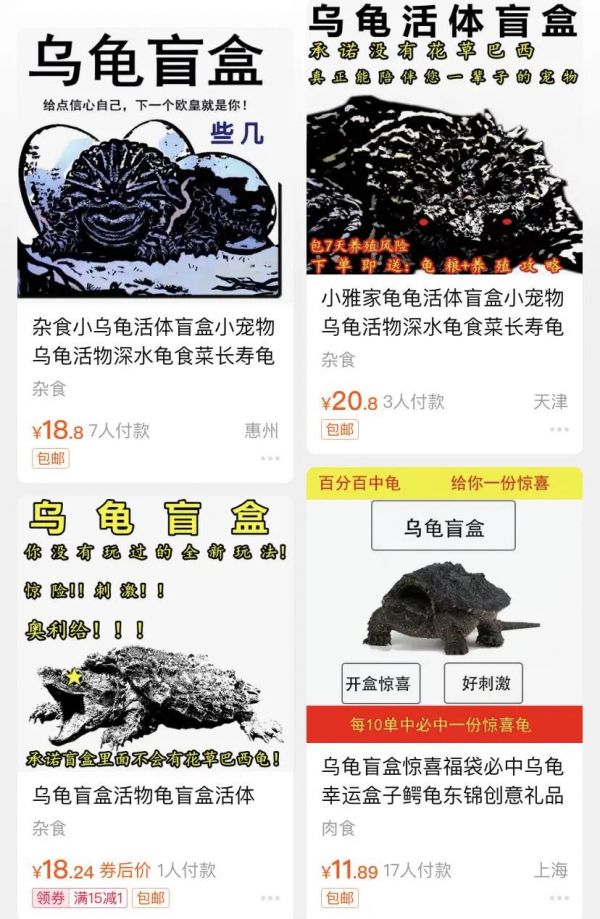Open the 小雅家龟龟活体盲盒 product card
Viewport: 600px width, 919px height.
(x=442, y=312)
